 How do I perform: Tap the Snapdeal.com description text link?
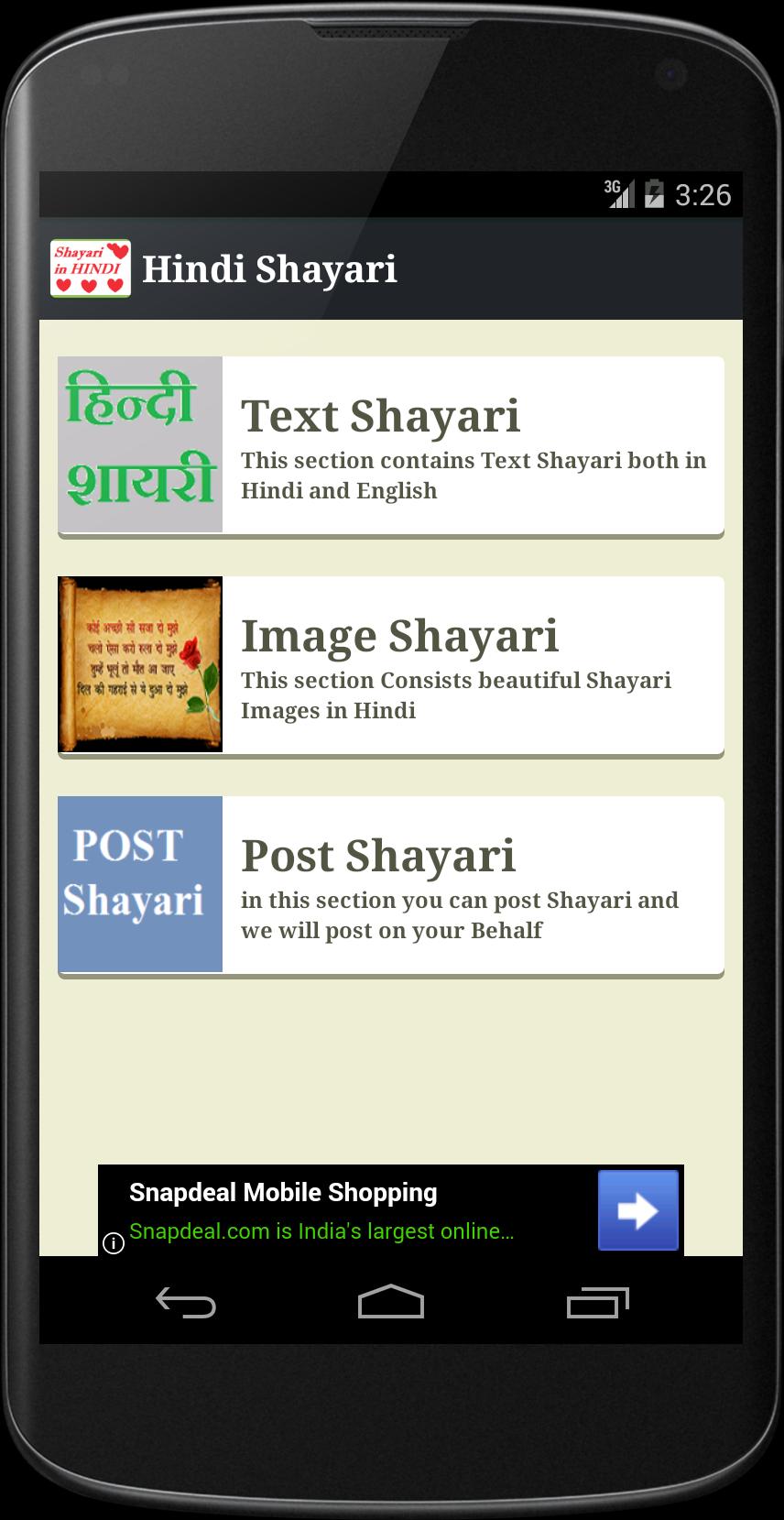(322, 1232)
